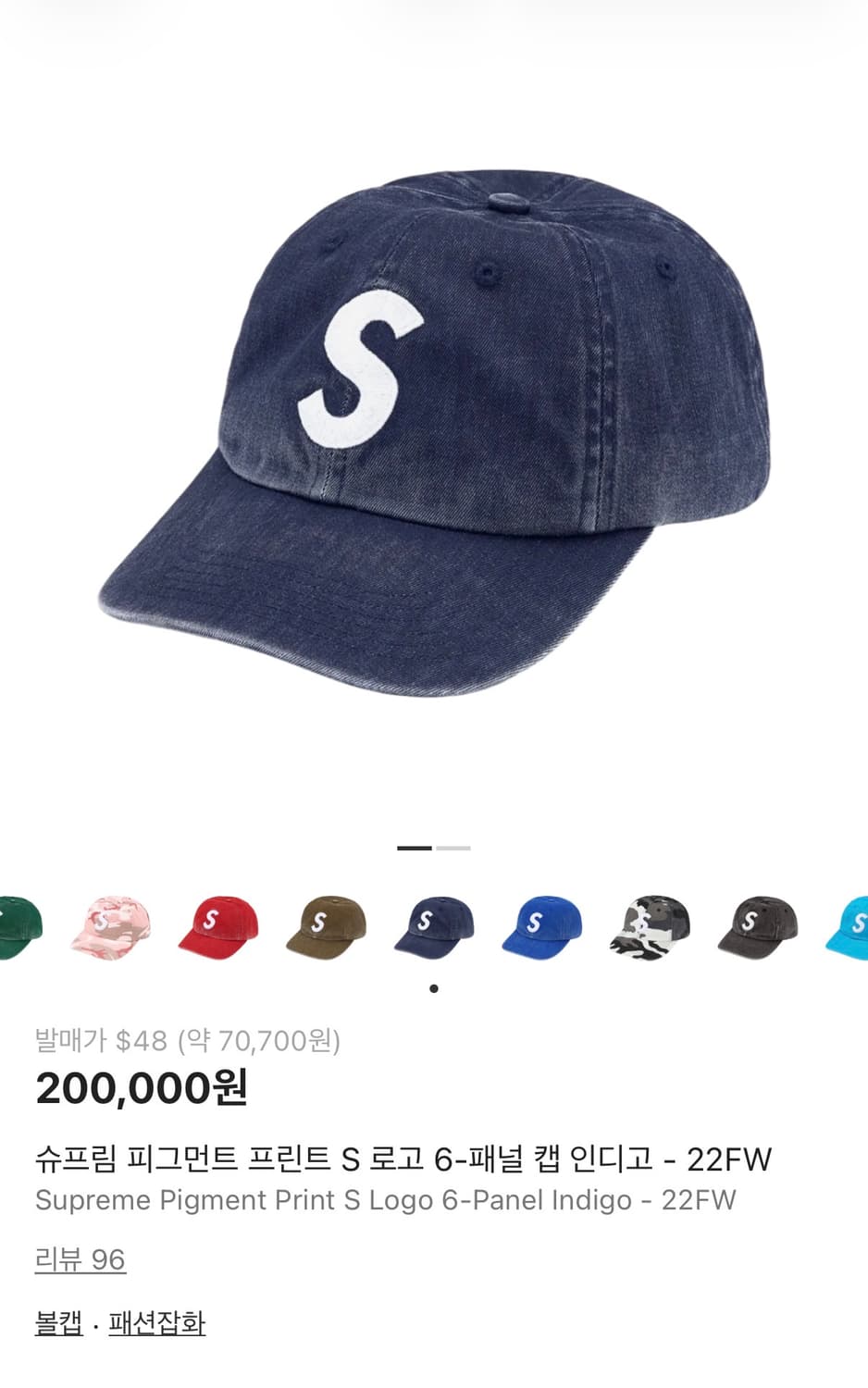868x1388 pixels.
Task: Click the English title Supreme Pigment Print S Logo
Action: coord(385,1200)
